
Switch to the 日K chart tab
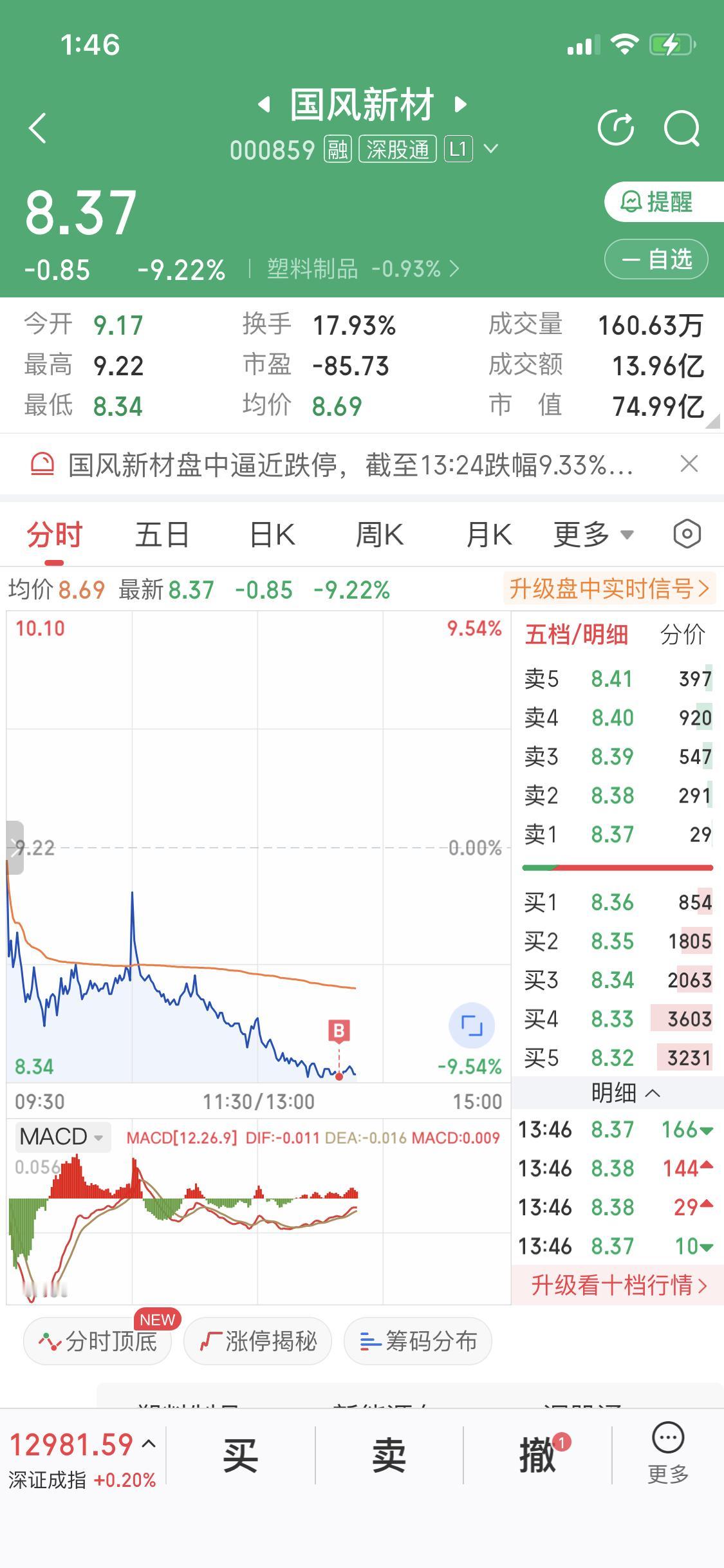pos(270,534)
